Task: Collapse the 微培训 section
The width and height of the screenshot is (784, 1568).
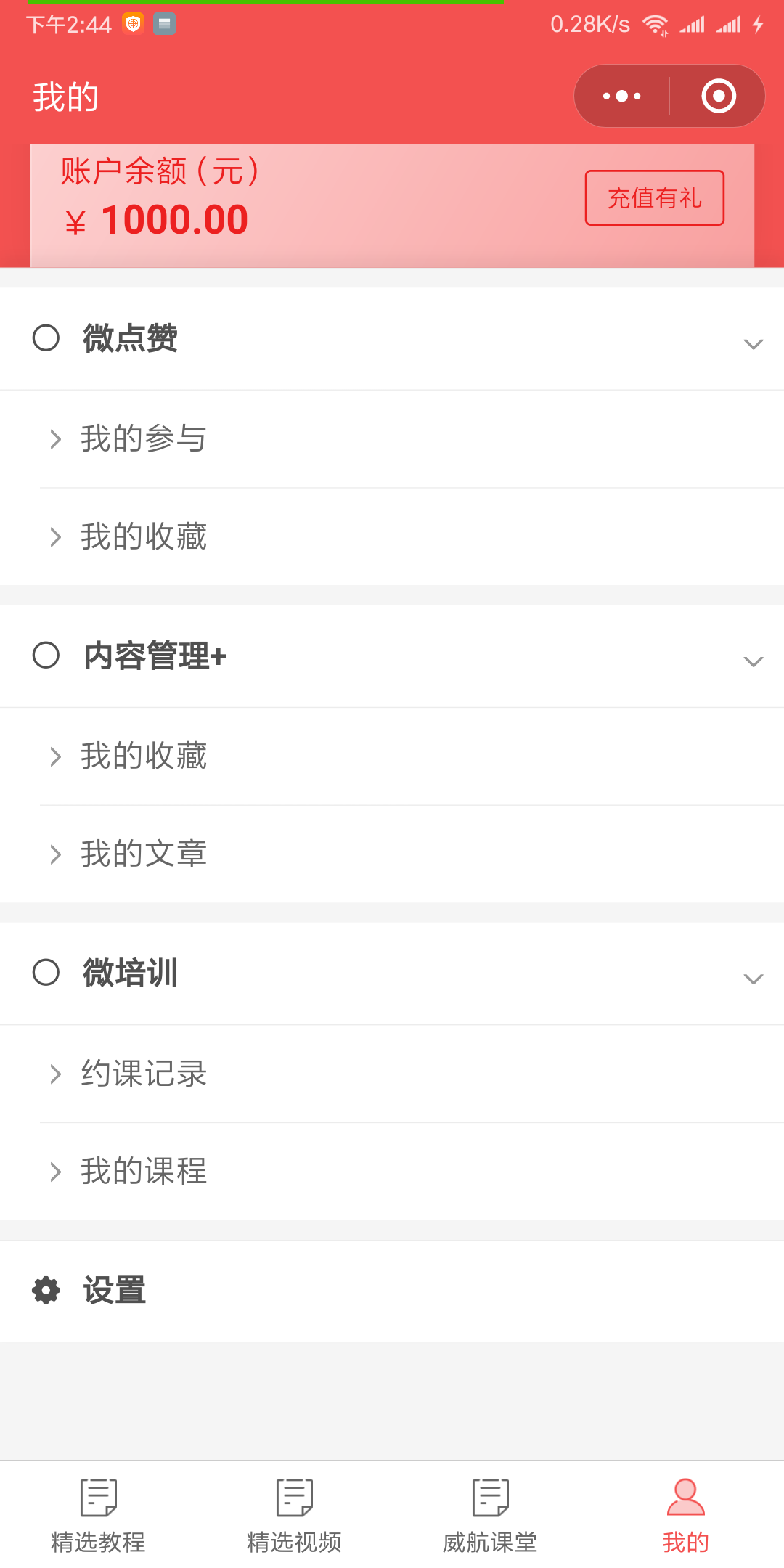Action: [392, 973]
